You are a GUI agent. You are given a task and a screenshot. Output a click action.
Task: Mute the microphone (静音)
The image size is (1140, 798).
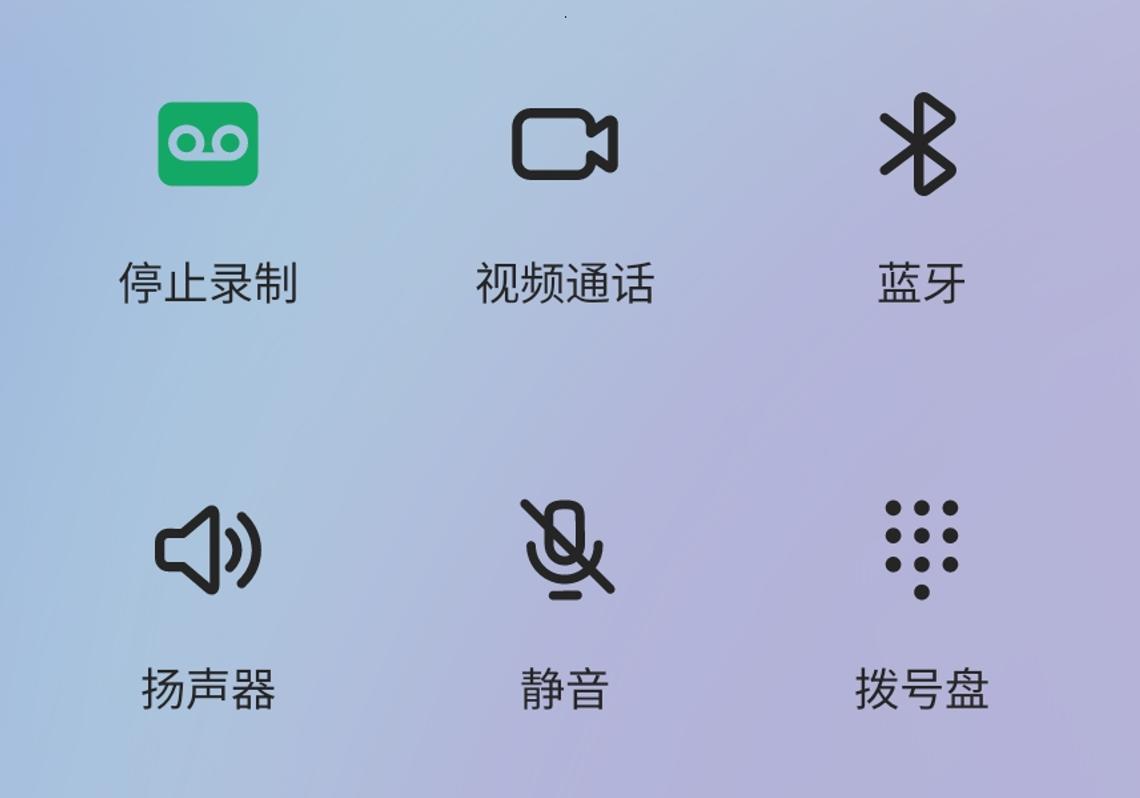[x=566, y=550]
